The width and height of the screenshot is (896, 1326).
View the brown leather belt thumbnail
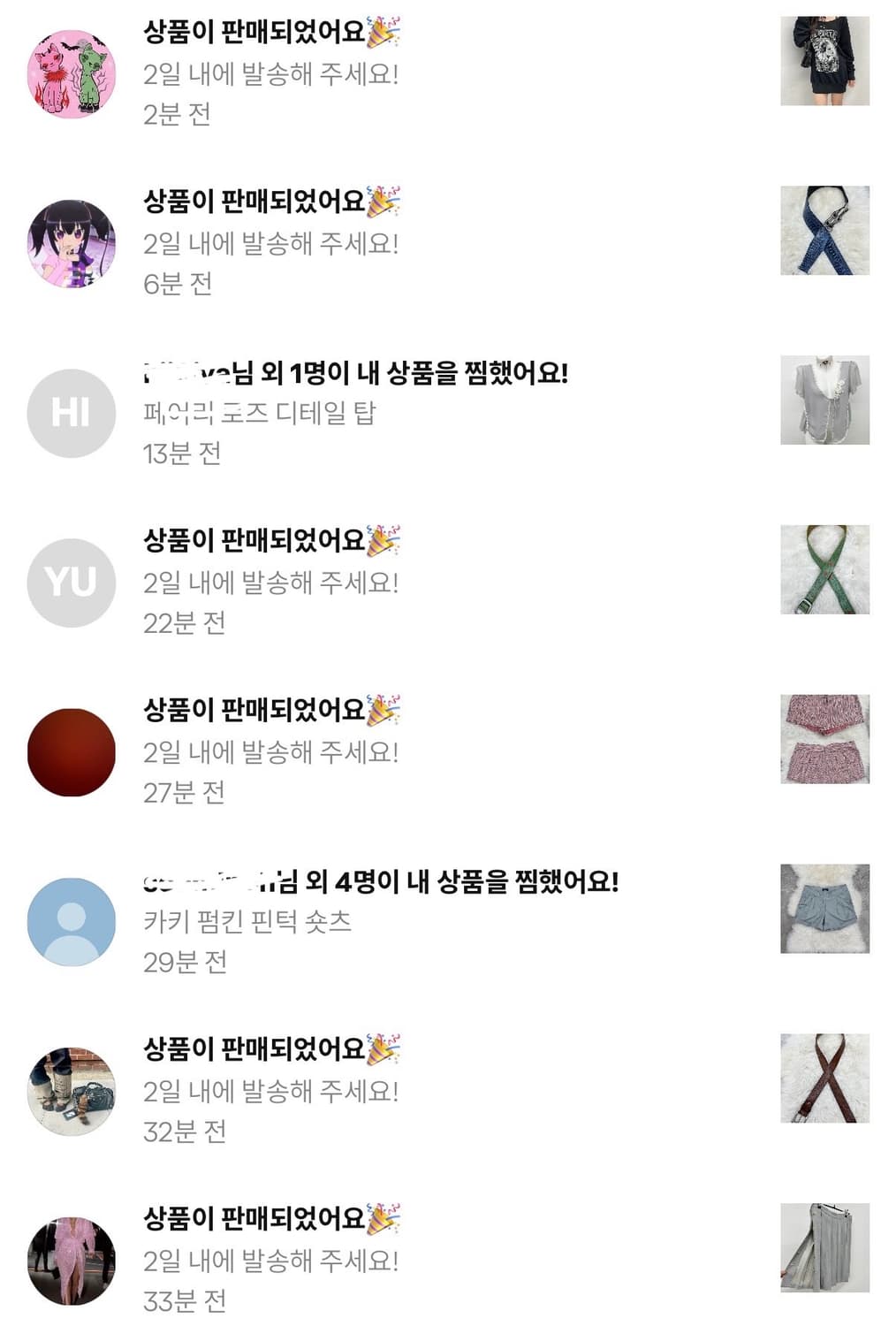pyautogui.click(x=825, y=1082)
